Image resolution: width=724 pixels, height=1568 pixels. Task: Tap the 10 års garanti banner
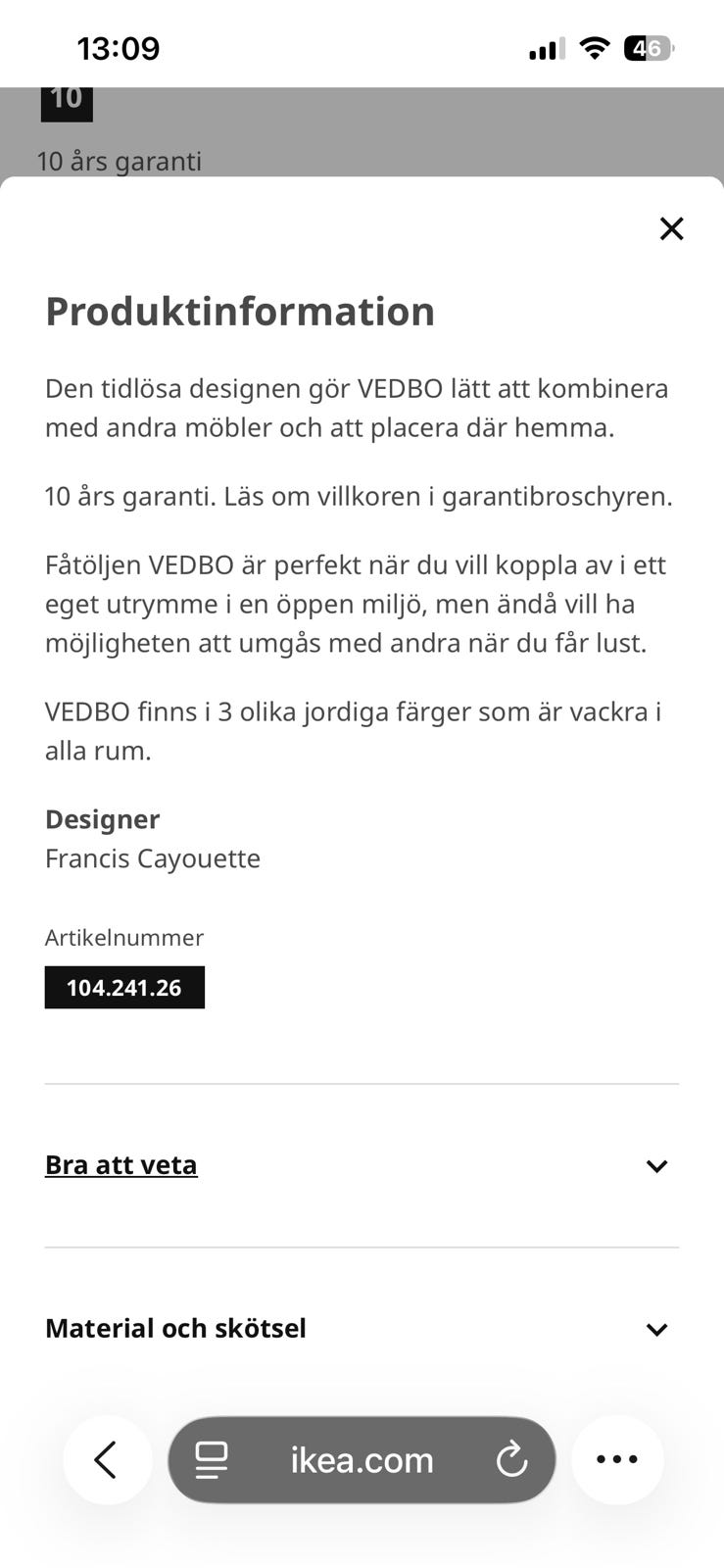pos(120,161)
